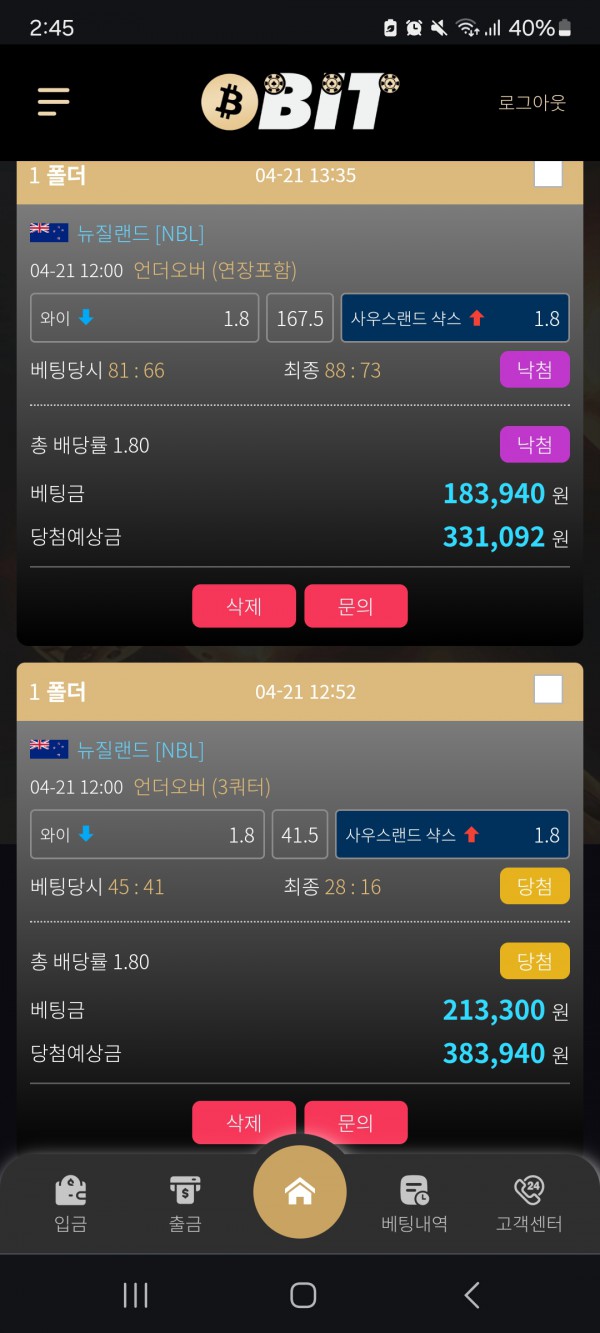Delete the 213,300원 bet with 삭제
The height and width of the screenshot is (1333, 600).
click(x=244, y=1121)
